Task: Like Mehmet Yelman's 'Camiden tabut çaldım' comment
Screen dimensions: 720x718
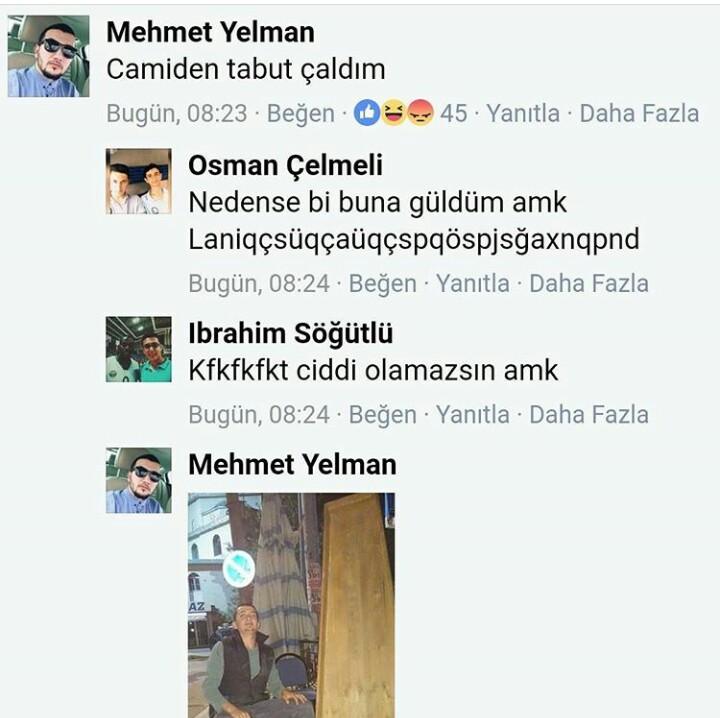Action: pyautogui.click(x=300, y=113)
